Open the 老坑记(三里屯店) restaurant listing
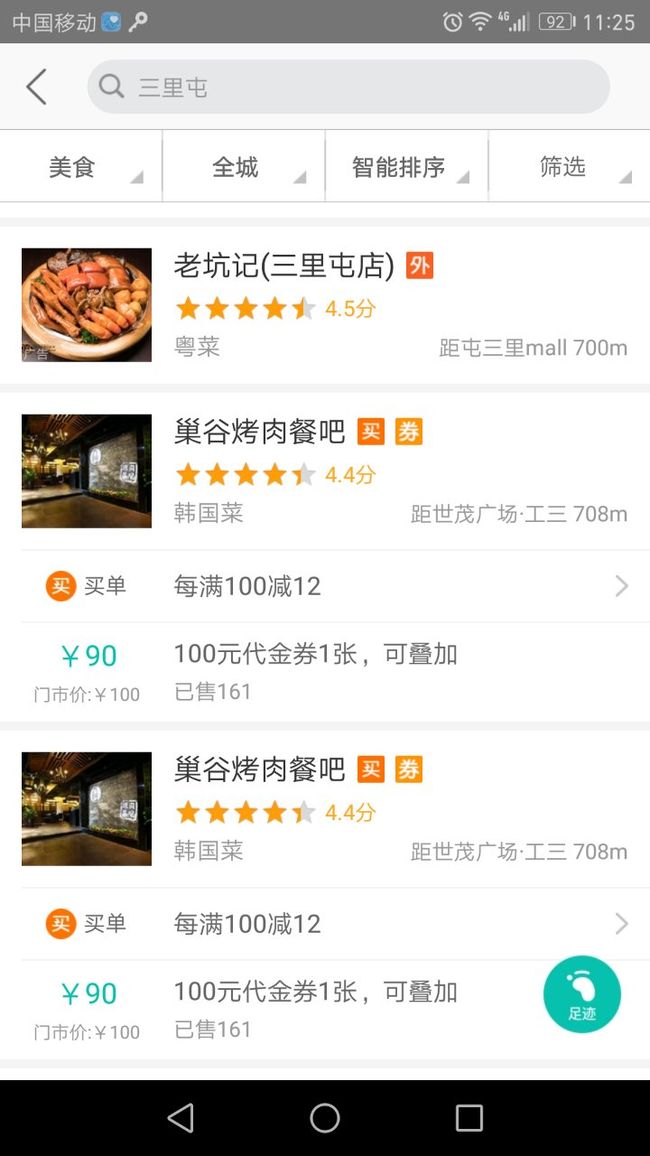Viewport: 650px width, 1156px height. click(325, 305)
